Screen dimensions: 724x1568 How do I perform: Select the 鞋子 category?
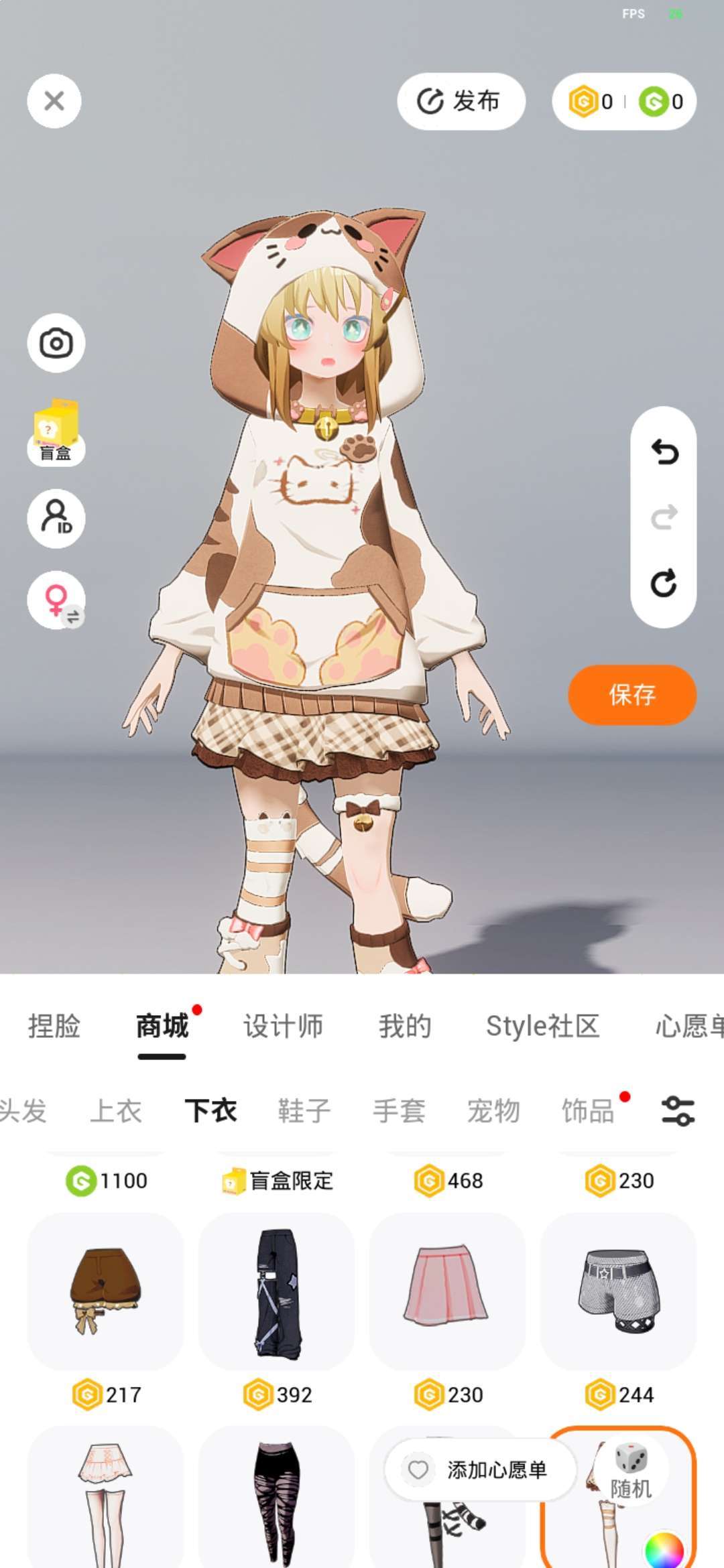(x=304, y=1110)
